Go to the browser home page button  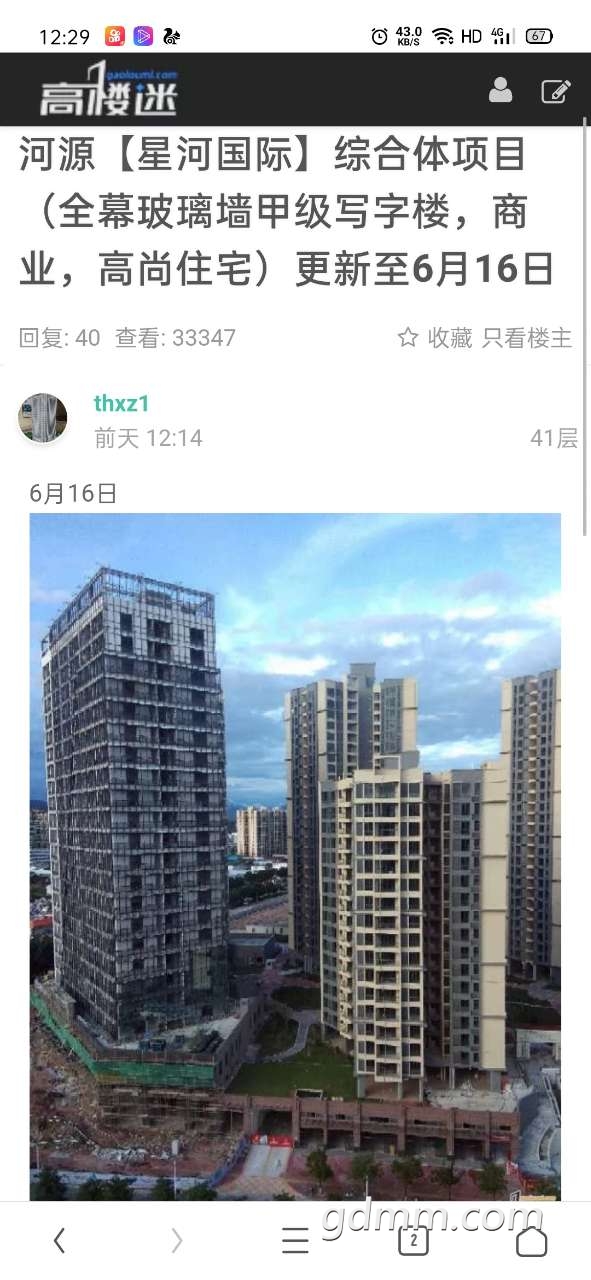coord(531,1241)
